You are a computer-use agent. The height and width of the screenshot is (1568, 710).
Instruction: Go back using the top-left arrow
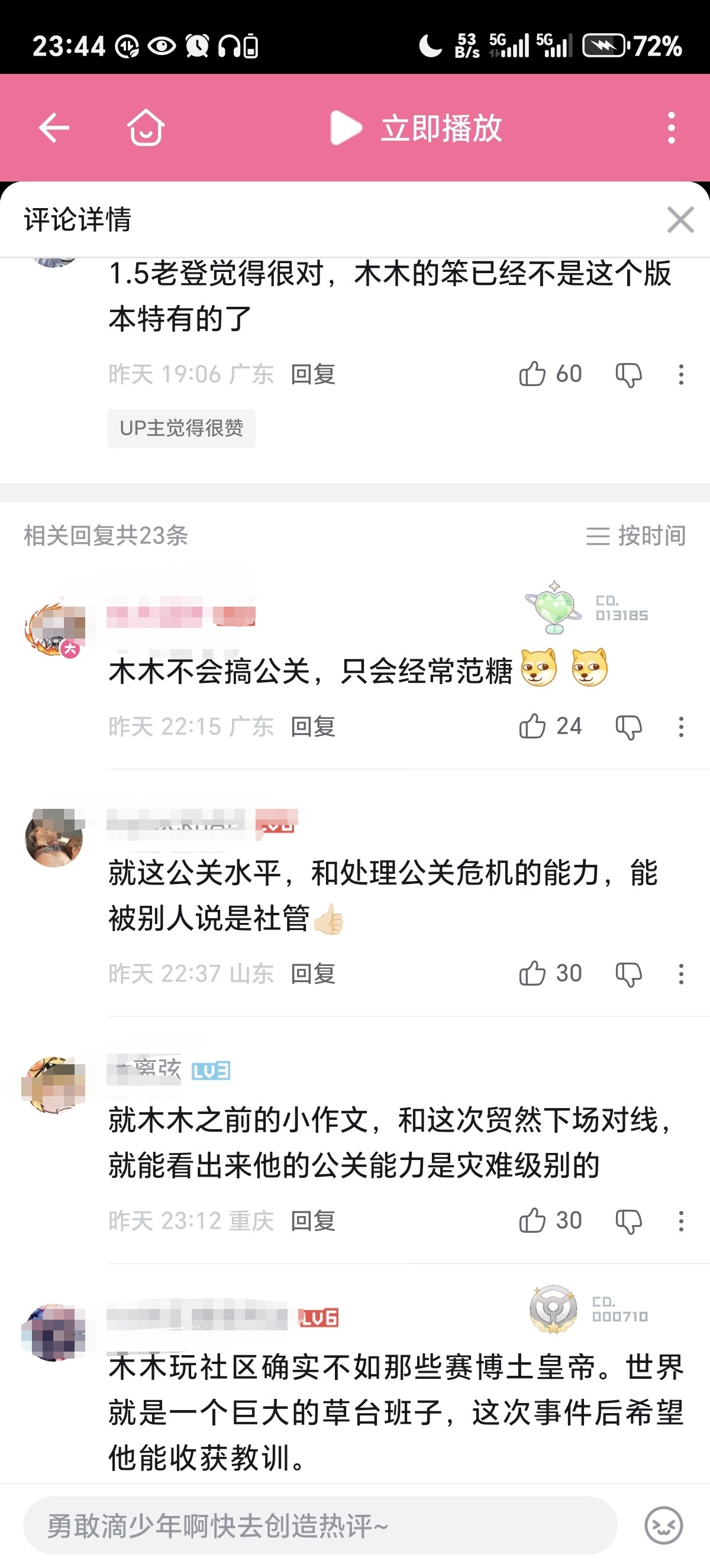[54, 128]
